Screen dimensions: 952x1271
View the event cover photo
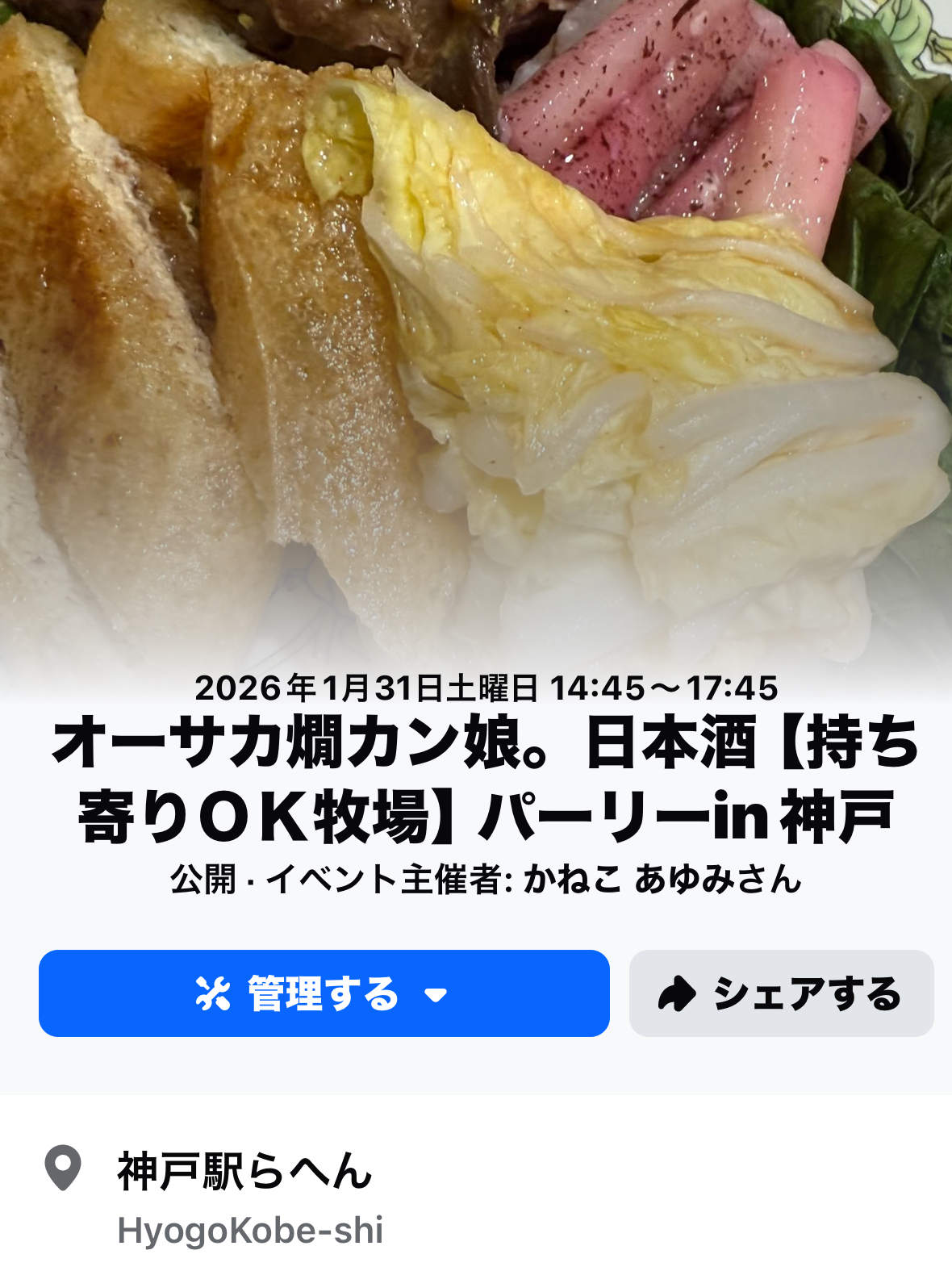(476, 323)
